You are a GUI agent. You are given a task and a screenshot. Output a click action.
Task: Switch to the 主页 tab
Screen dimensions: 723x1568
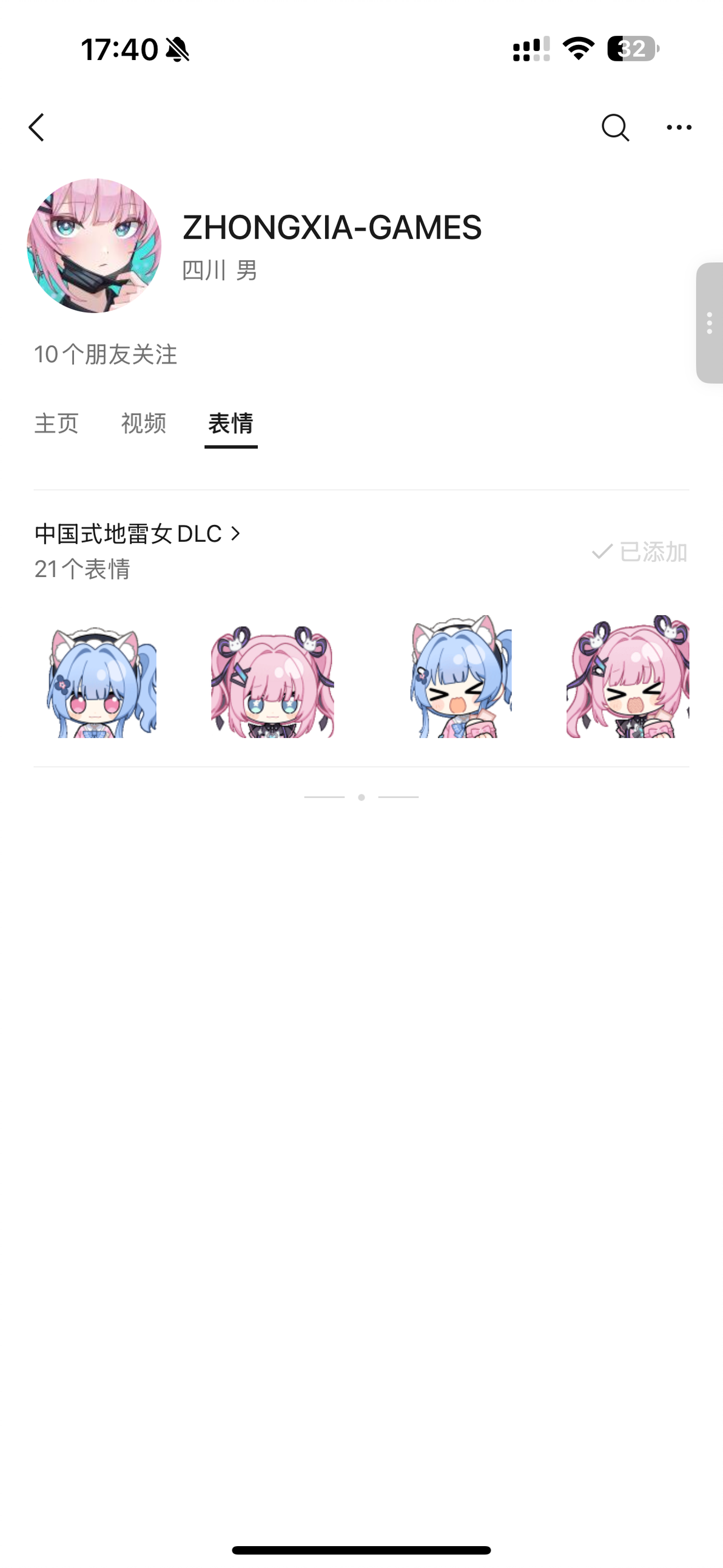pos(56,424)
